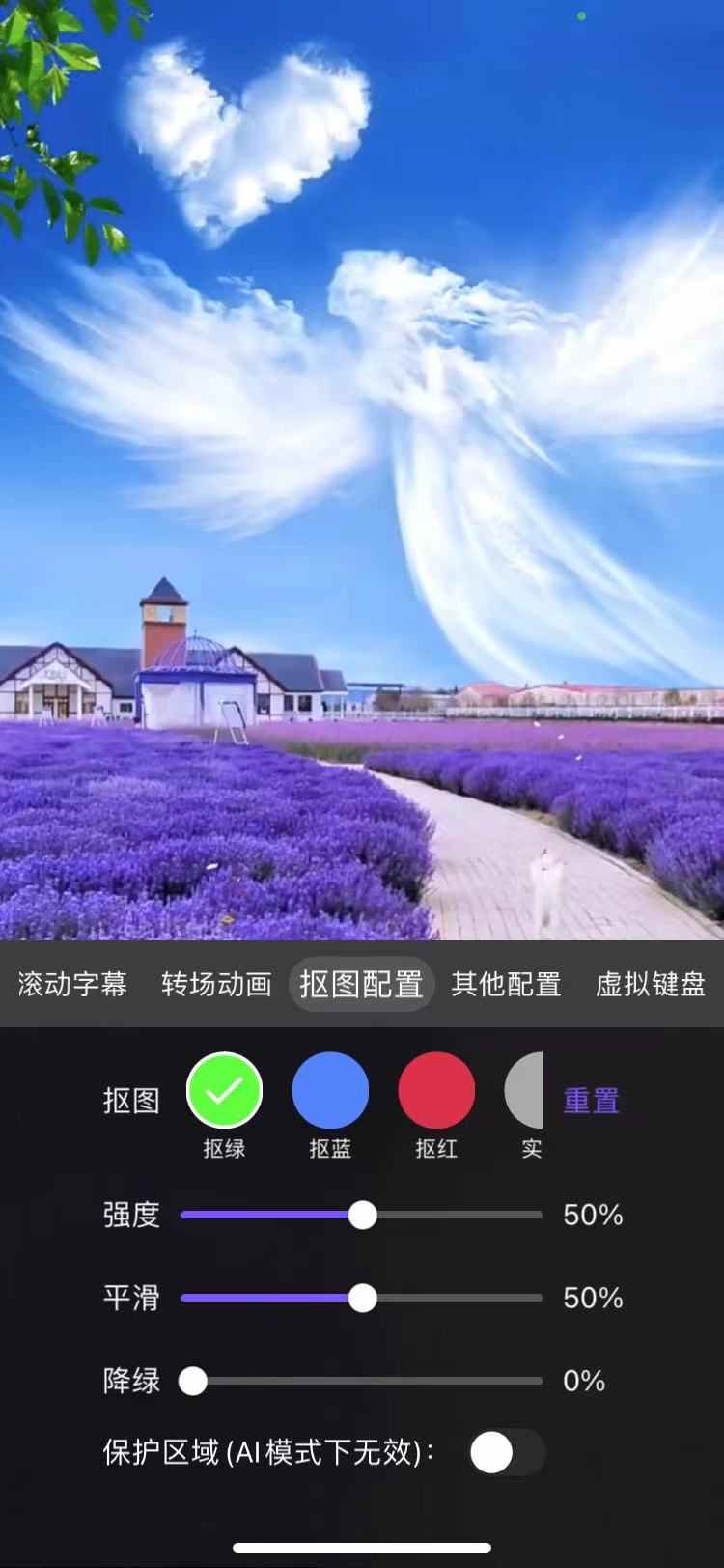The width and height of the screenshot is (724, 1568).
Task: Open the 转场动画 tab
Action: tap(216, 985)
